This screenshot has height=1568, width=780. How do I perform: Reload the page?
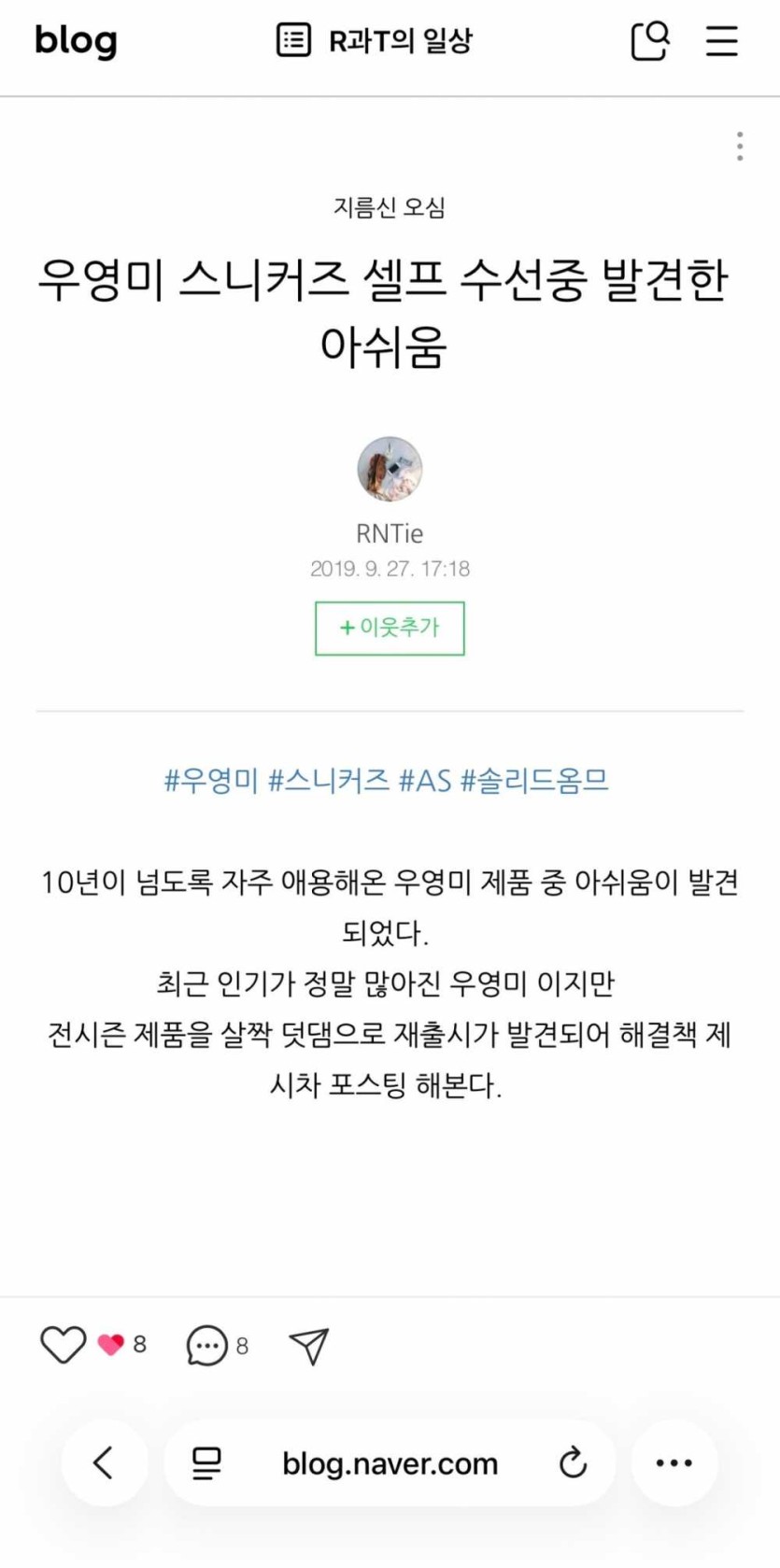573,1462
